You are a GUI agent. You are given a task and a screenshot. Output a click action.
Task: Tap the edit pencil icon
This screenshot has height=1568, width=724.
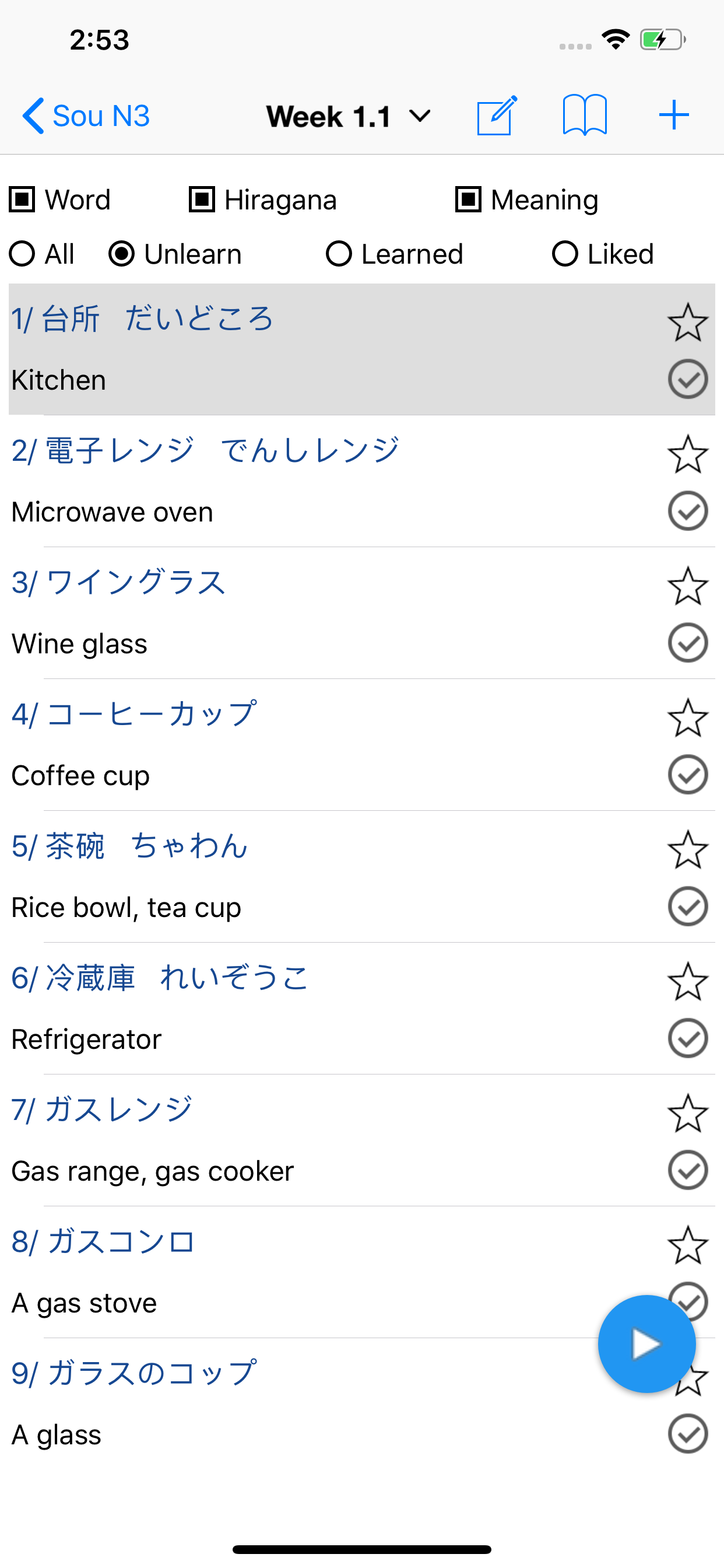pos(497,116)
